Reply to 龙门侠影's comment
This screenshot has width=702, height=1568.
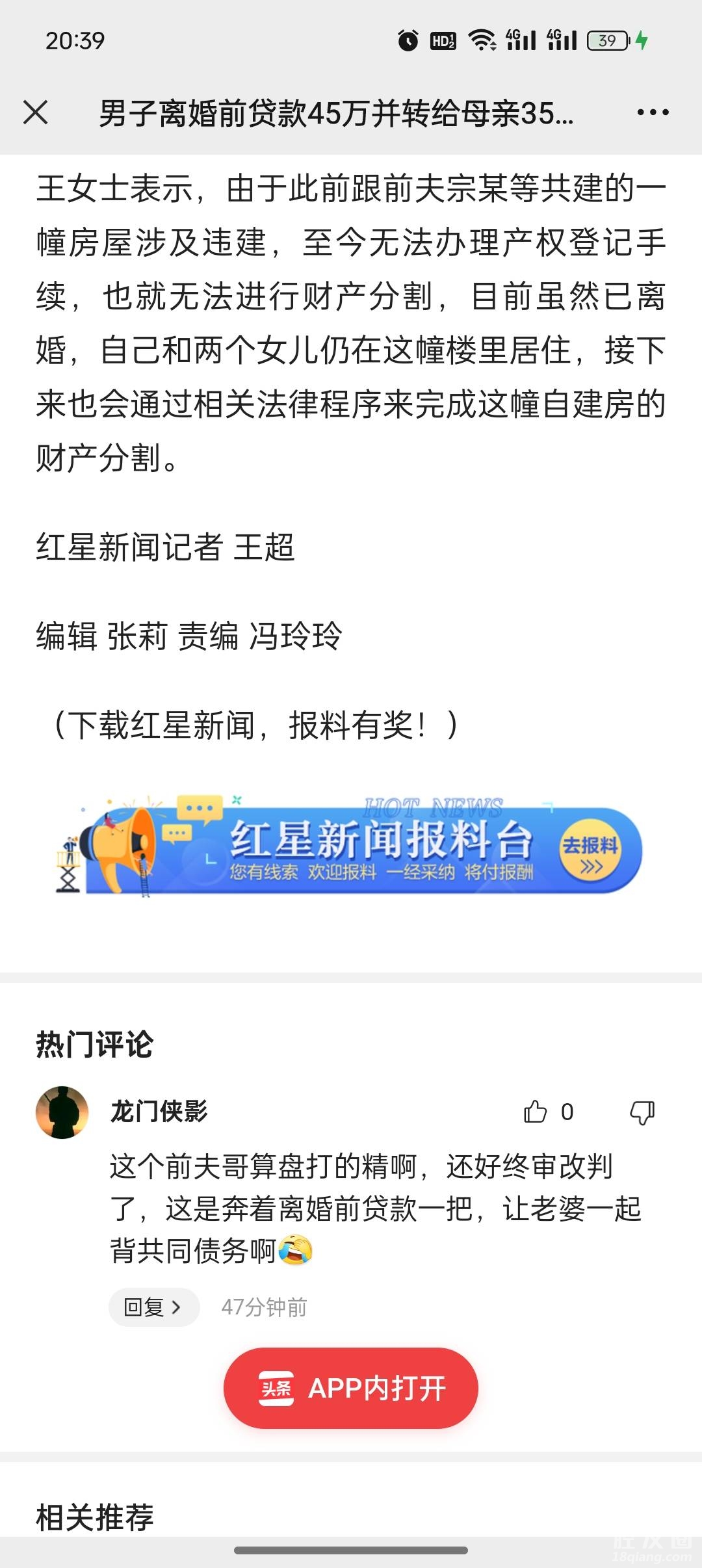pos(153,1307)
